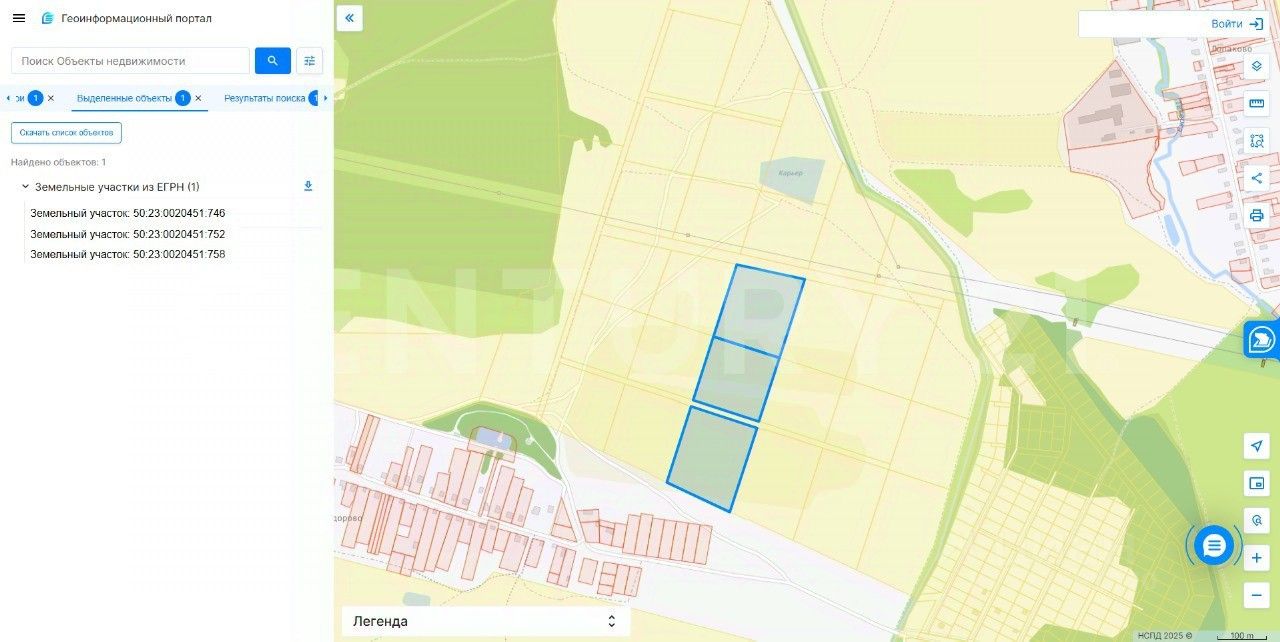1280x642 pixels.
Task: Tap the Войти login button
Action: pos(1236,24)
